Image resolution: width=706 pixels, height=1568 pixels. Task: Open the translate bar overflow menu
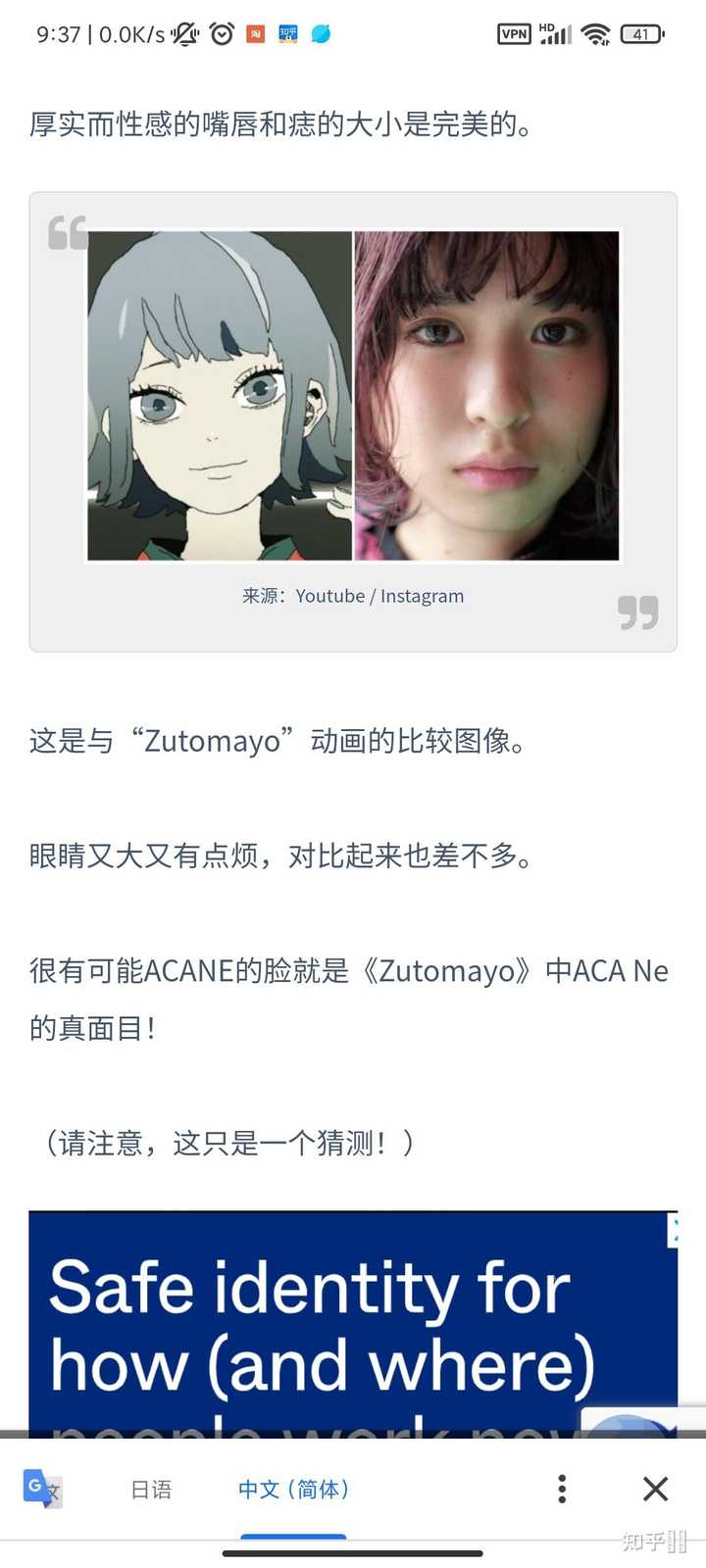562,1488
